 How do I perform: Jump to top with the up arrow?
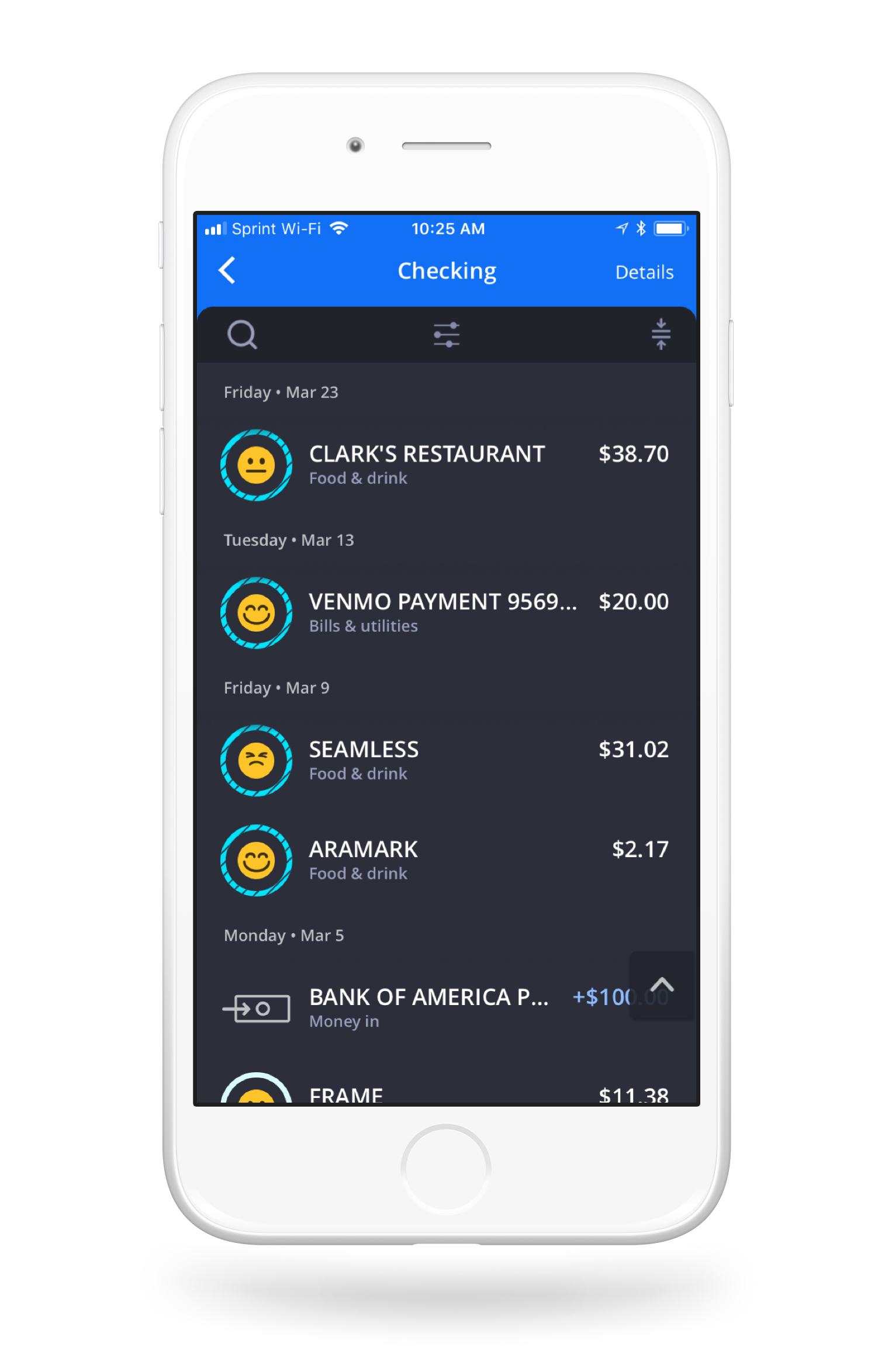661,986
